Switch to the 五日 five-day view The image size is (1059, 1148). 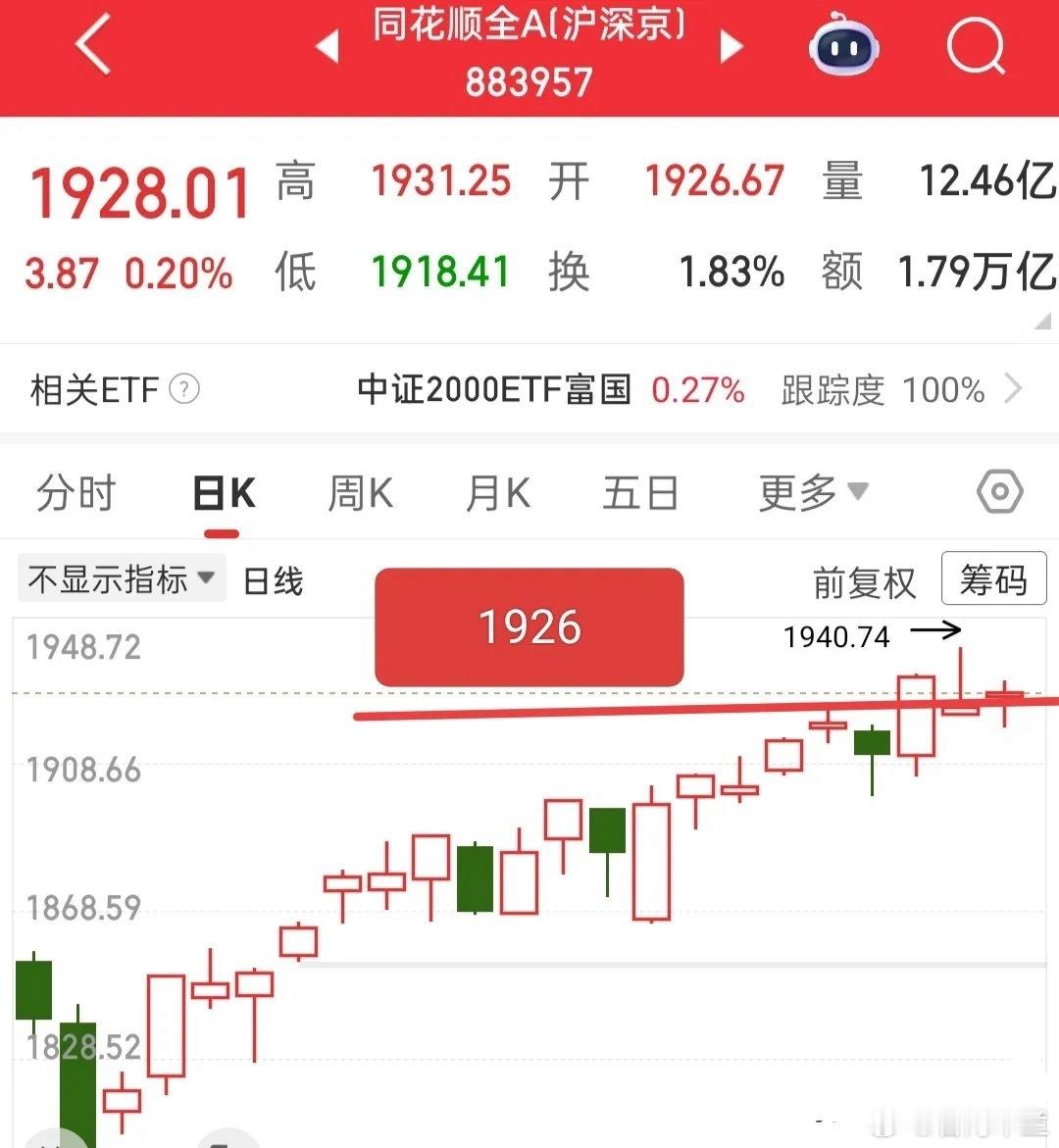(639, 492)
